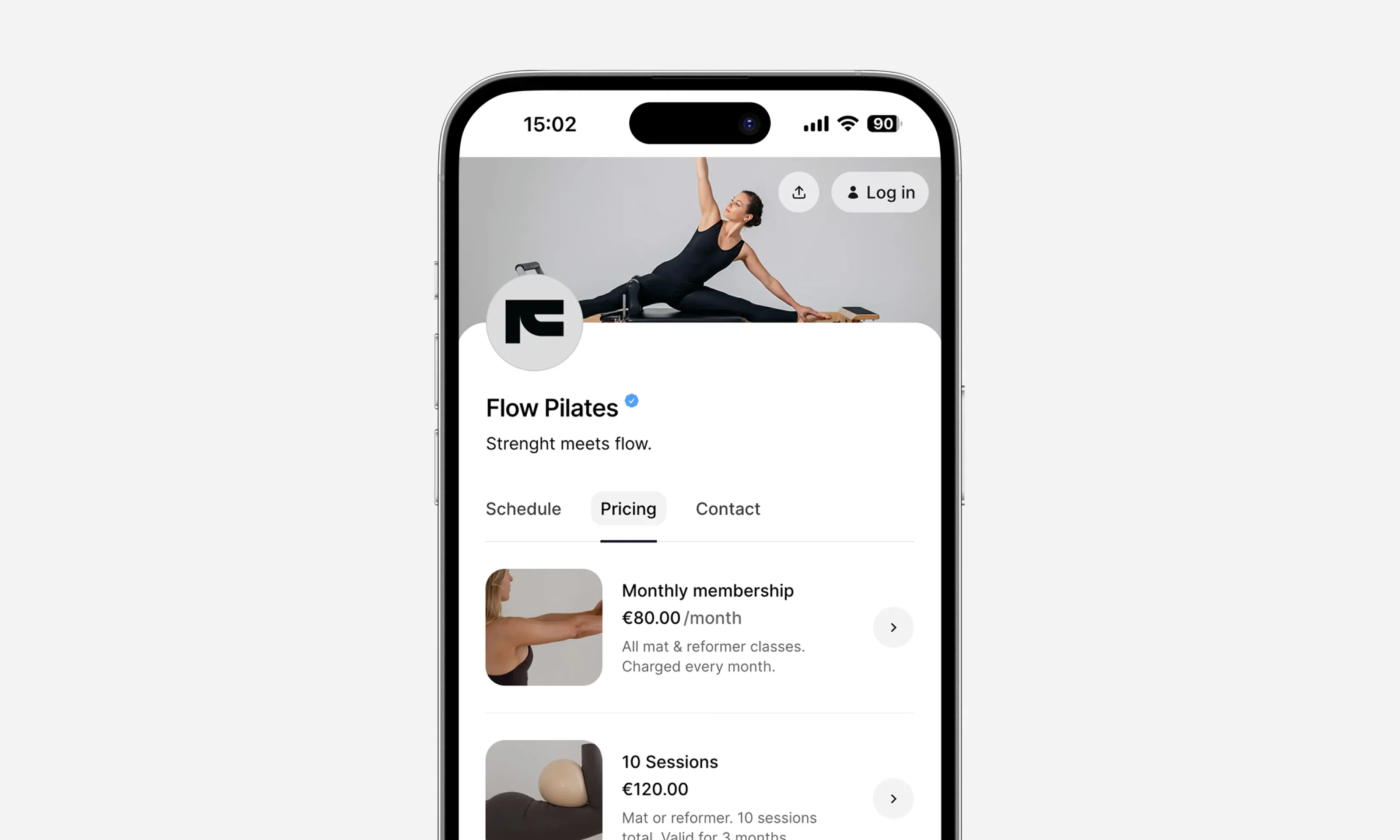1400x840 pixels.
Task: Switch to the Schedule tab
Action: point(523,508)
